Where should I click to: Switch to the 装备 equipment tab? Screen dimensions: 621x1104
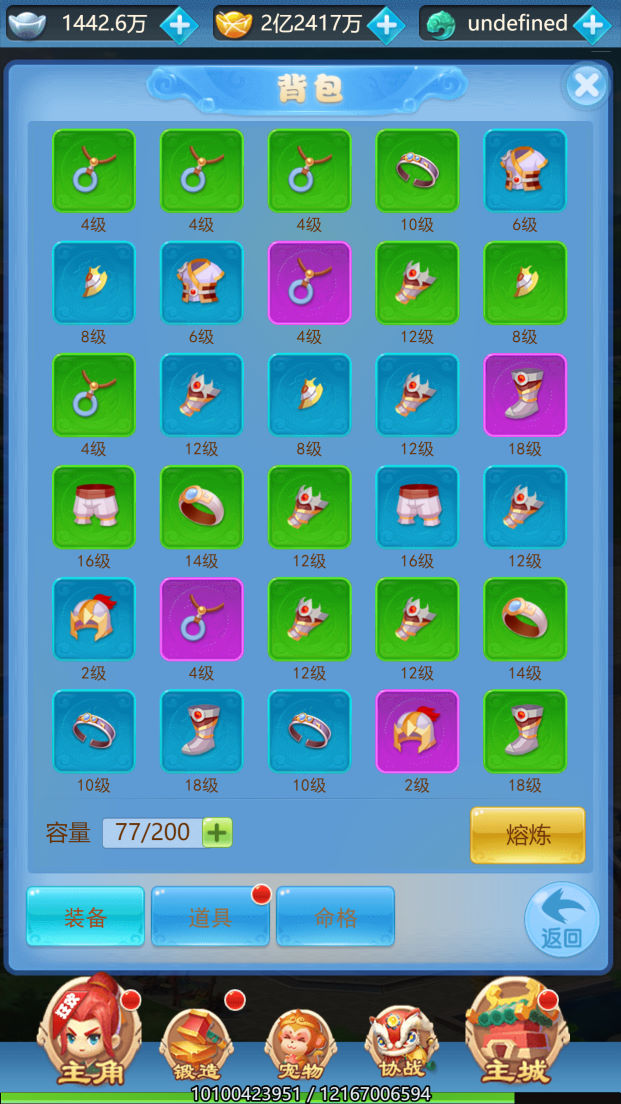click(x=86, y=916)
